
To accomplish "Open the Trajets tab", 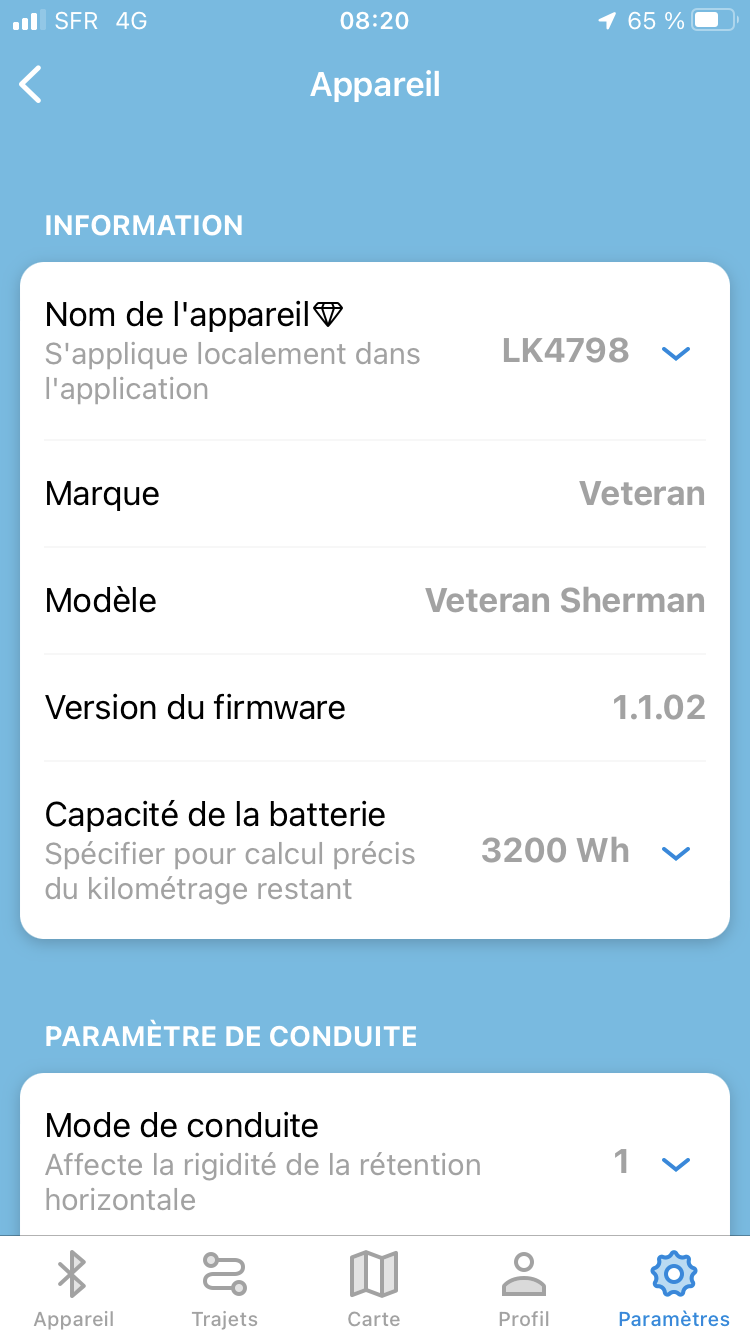I will 224,1289.
